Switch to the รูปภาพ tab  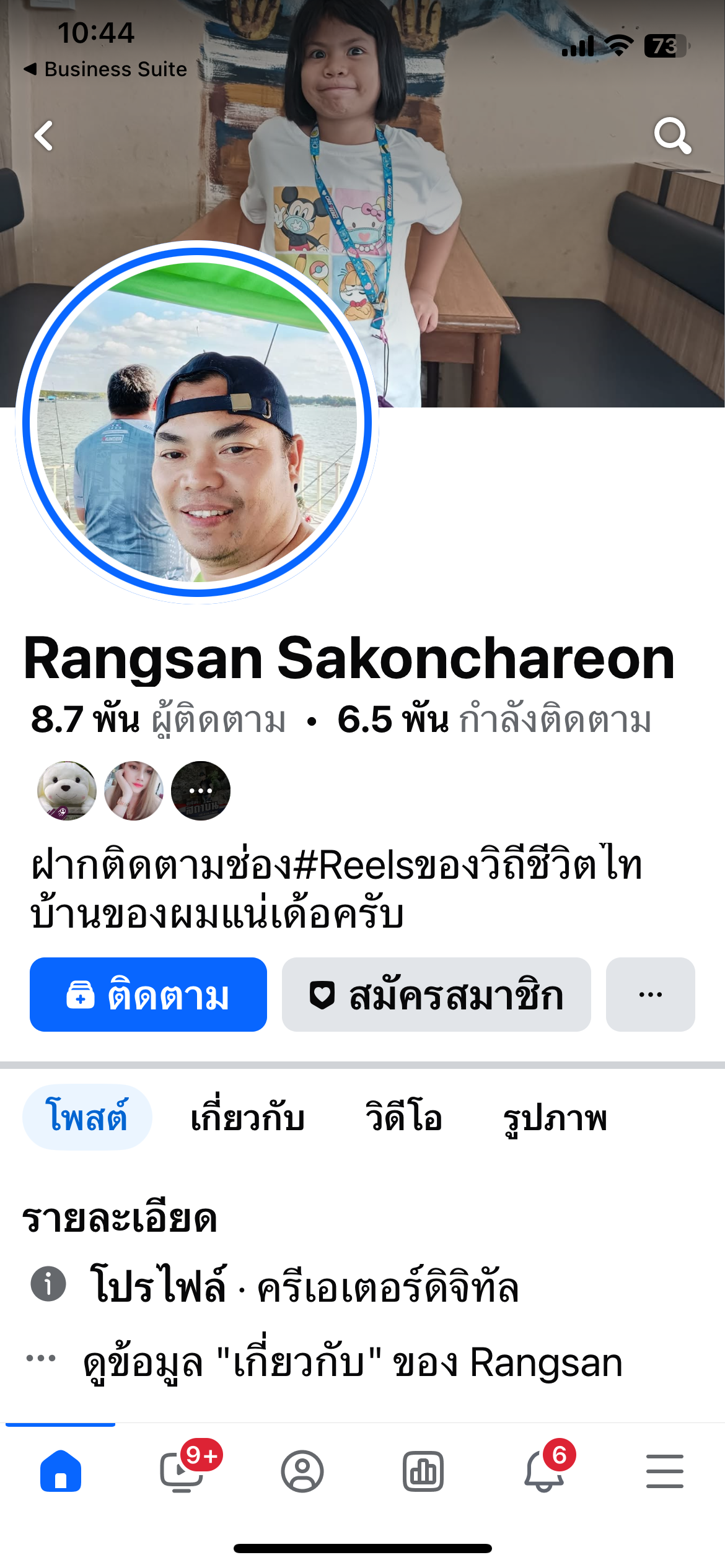pos(555,1118)
